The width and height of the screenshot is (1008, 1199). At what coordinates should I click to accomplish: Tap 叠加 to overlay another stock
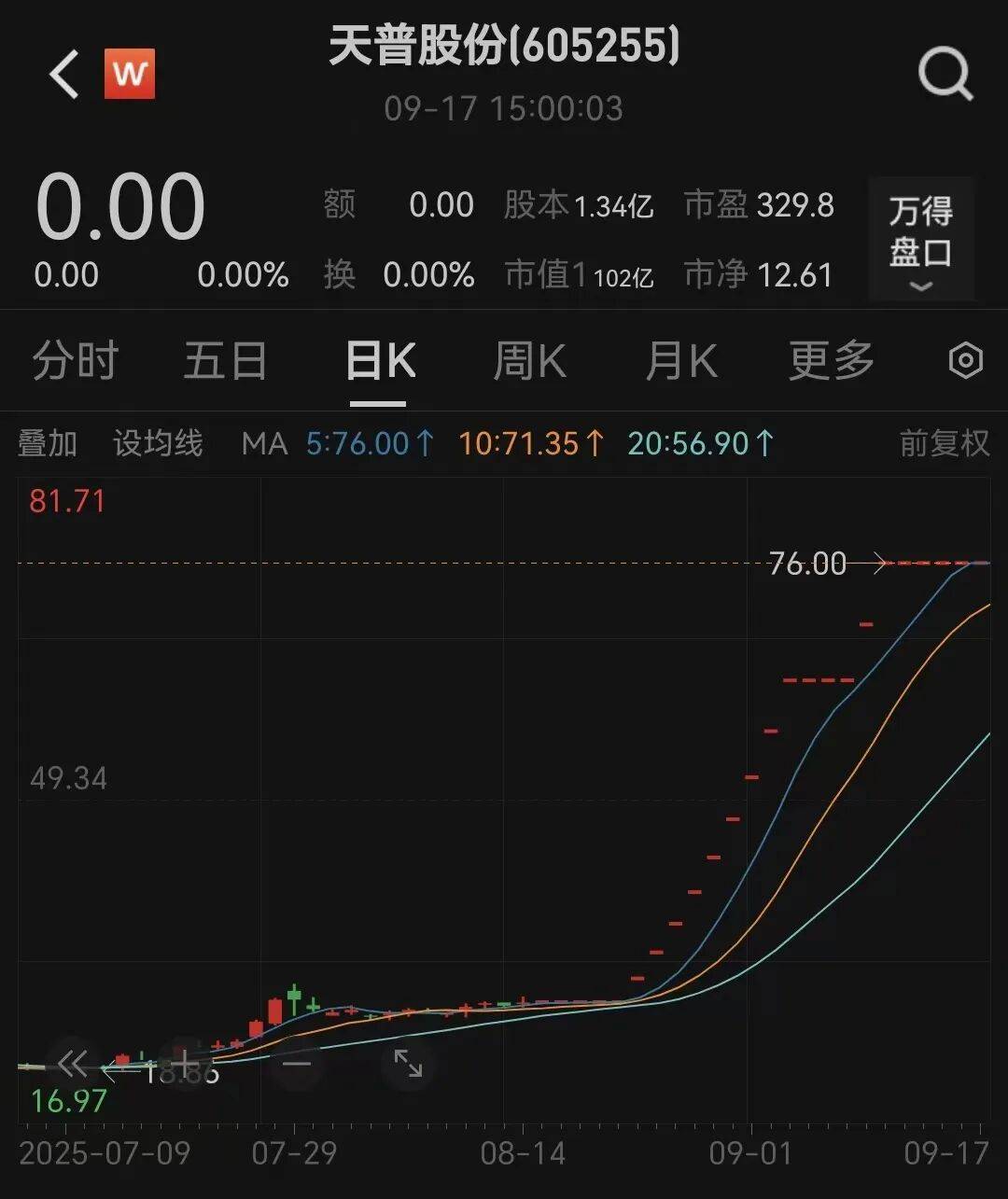[x=48, y=443]
